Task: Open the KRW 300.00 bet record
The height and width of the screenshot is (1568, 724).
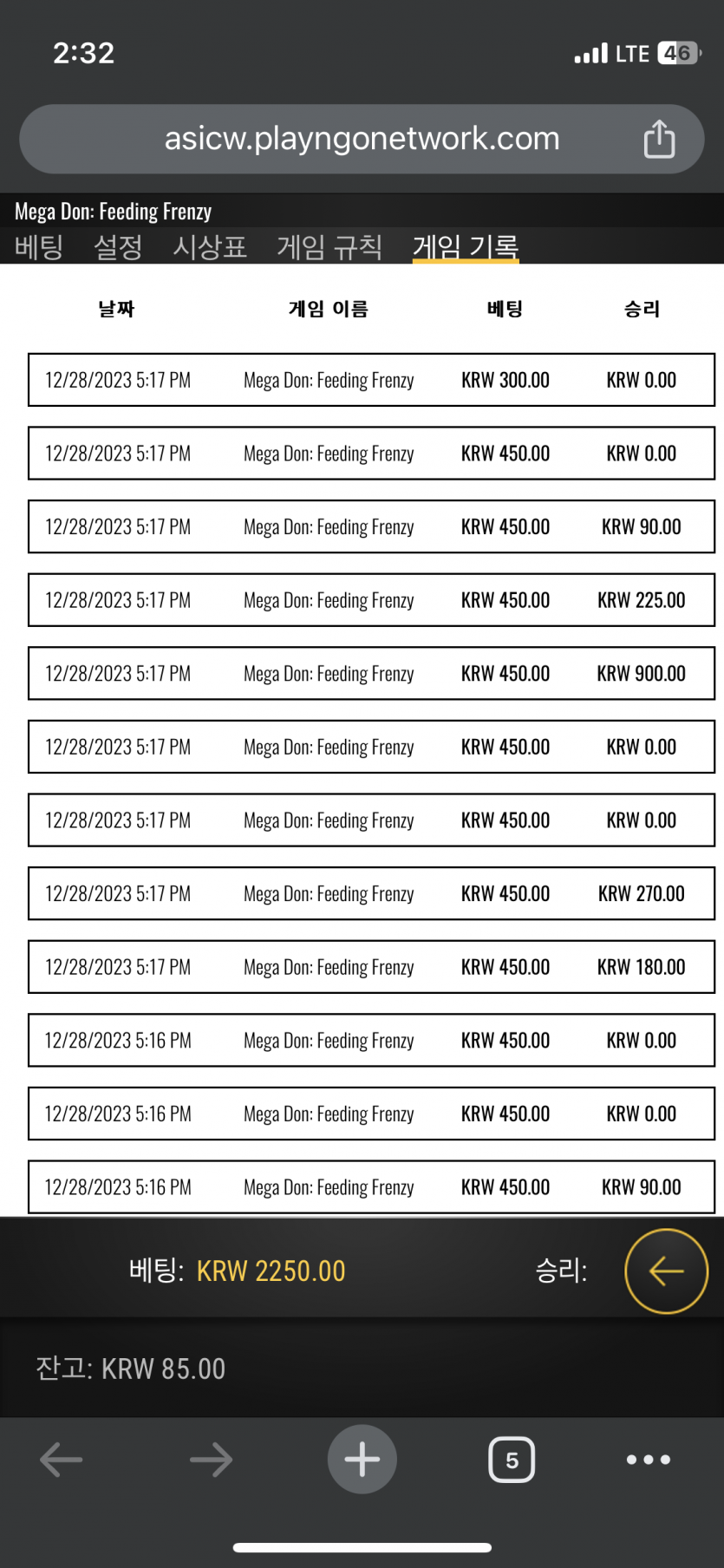Action: coord(371,380)
